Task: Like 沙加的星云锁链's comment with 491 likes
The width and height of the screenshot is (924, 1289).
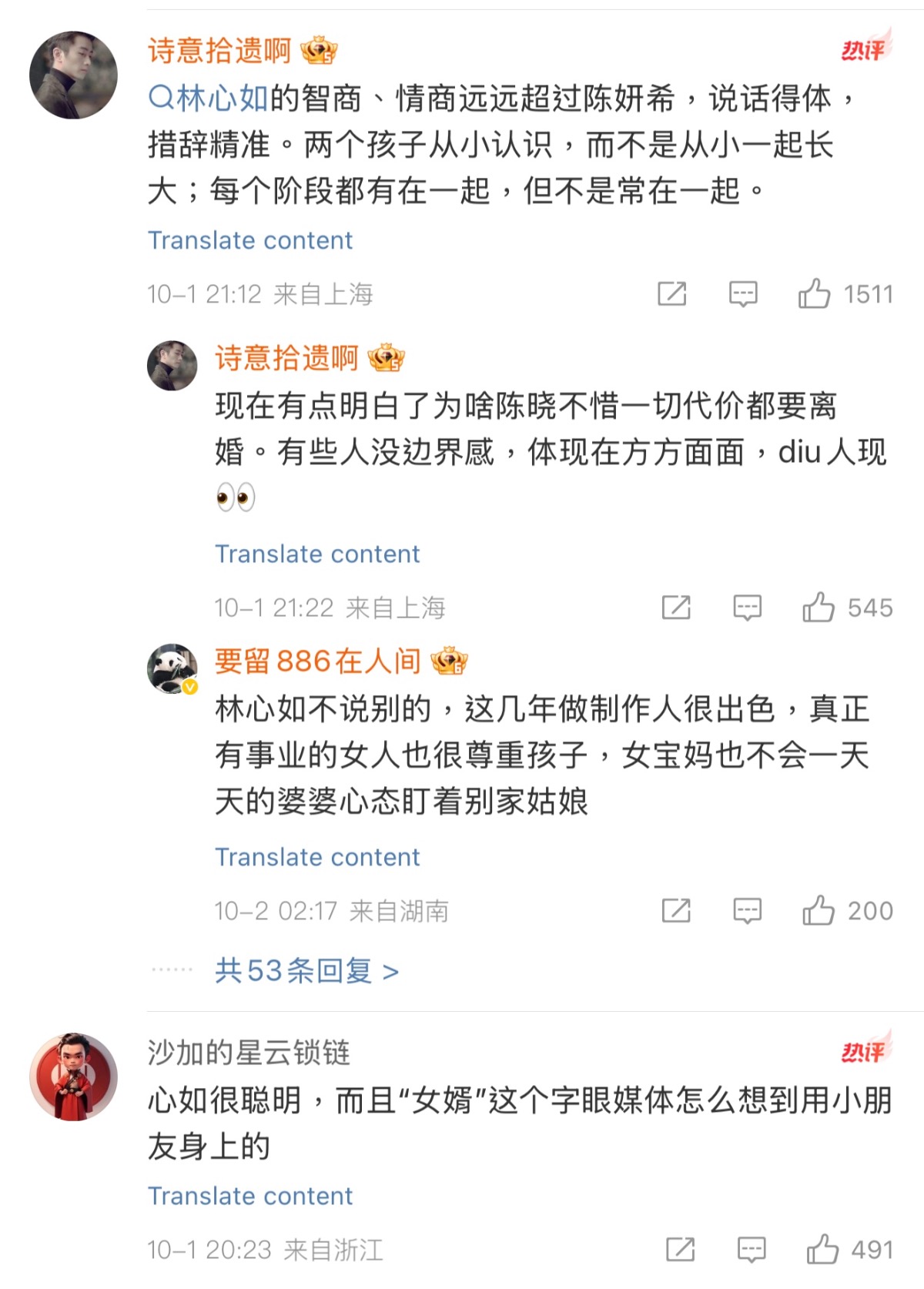Action: point(822,1249)
